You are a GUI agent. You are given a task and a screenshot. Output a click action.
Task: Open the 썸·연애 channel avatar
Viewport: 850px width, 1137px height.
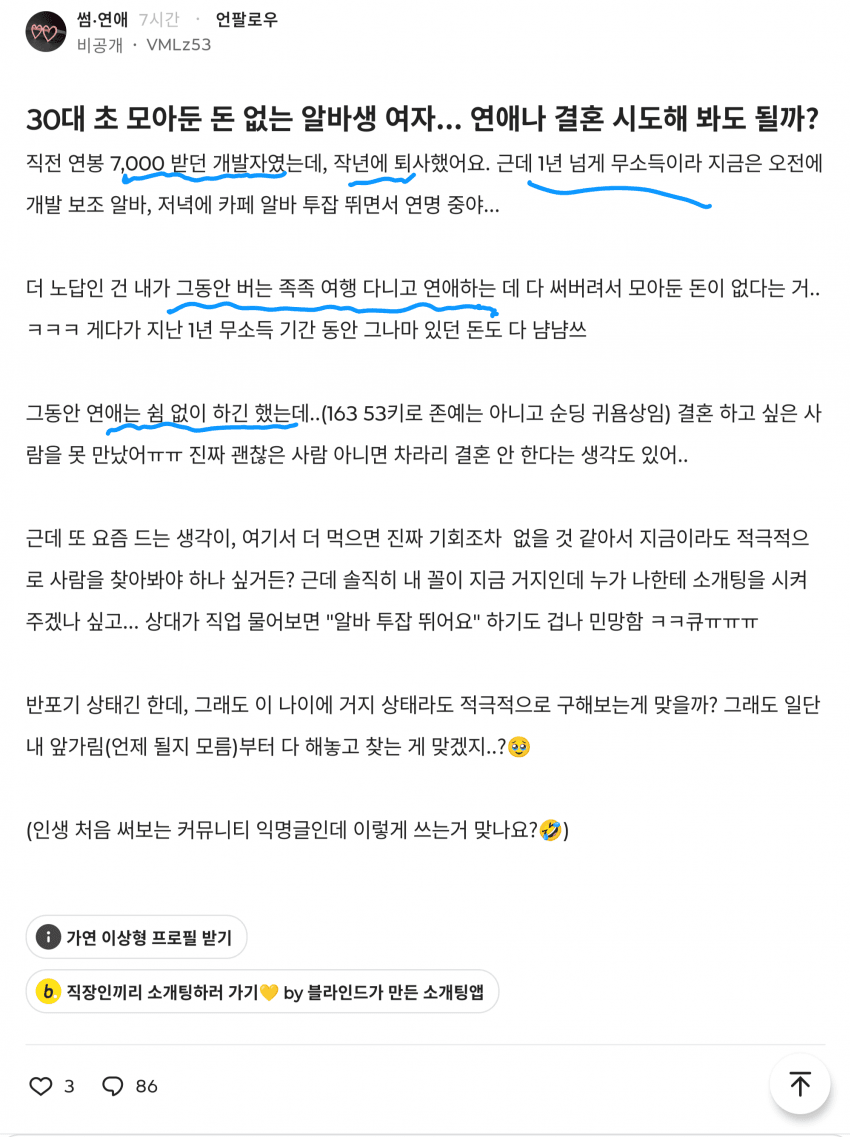(46, 32)
